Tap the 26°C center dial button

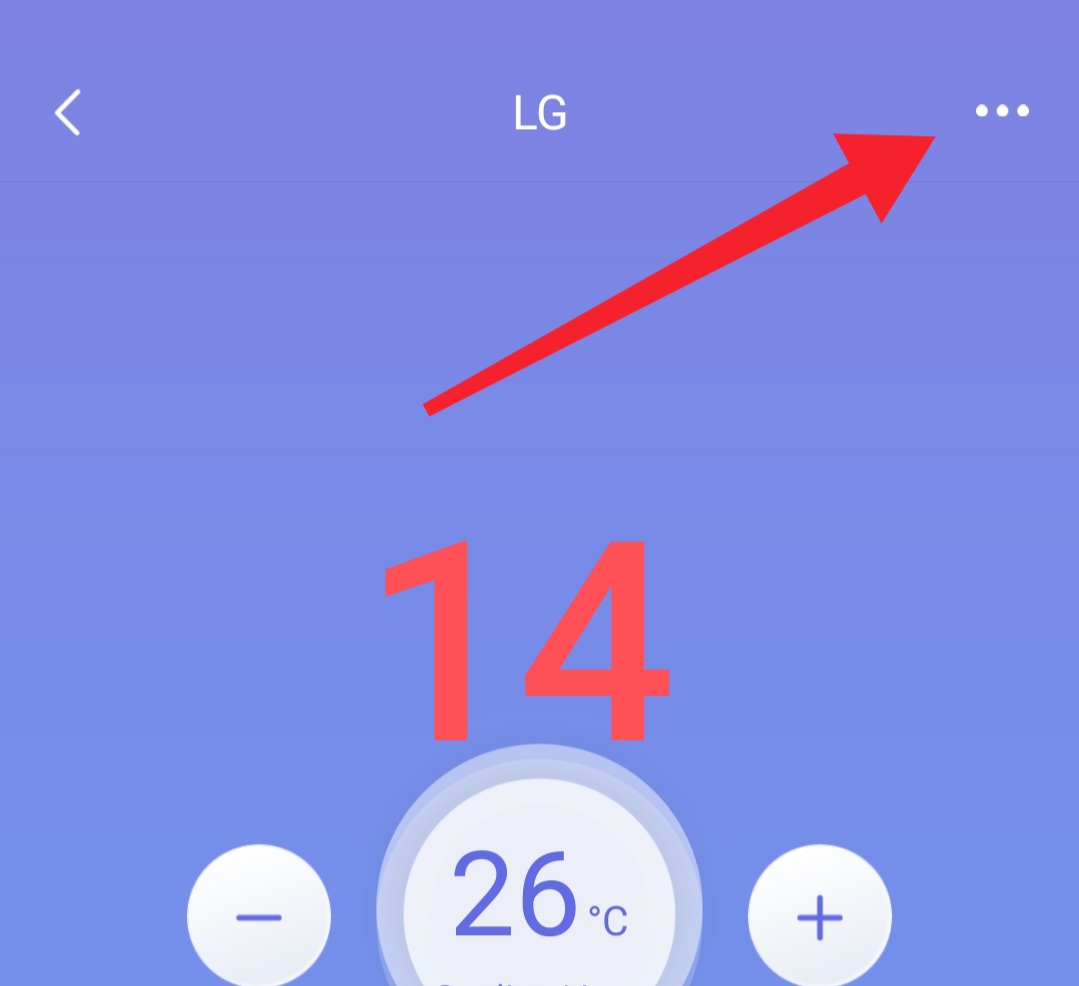pyautogui.click(x=539, y=900)
